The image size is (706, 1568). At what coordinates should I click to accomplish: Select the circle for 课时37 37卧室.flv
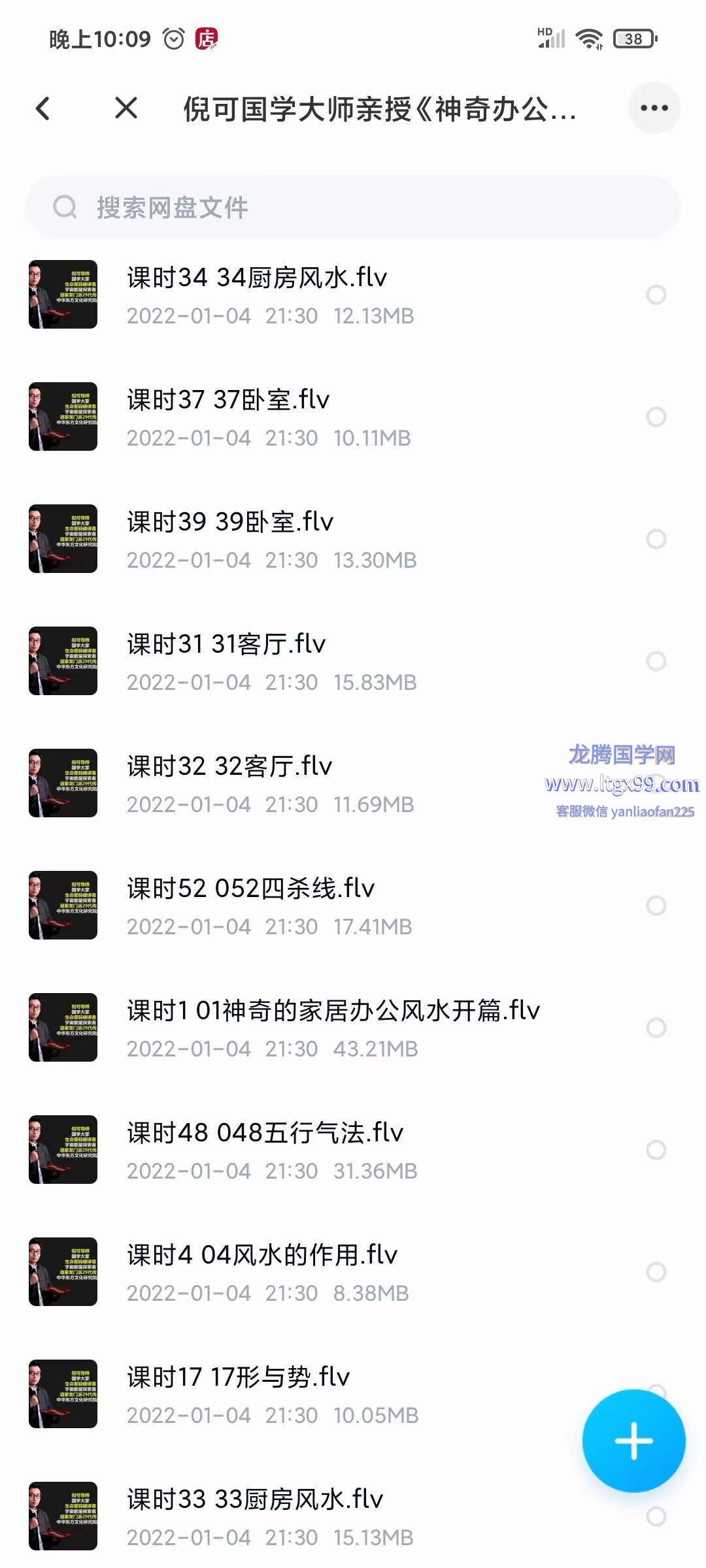(656, 417)
